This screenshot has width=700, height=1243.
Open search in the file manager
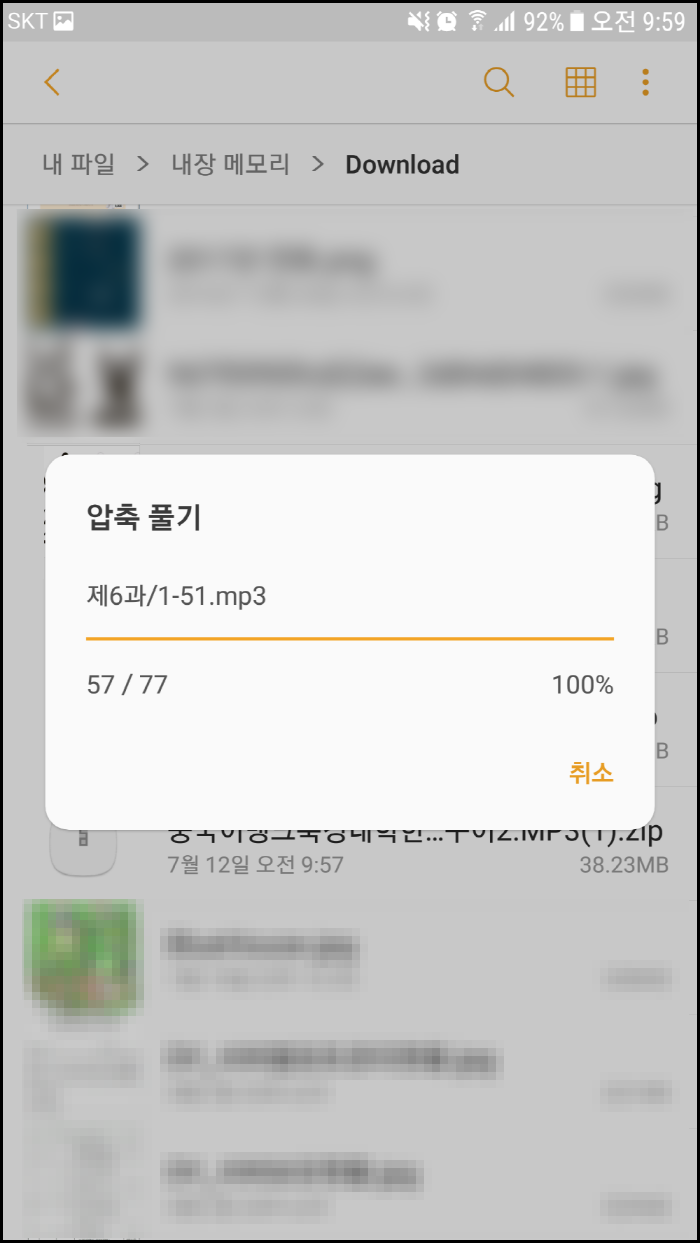pyautogui.click(x=498, y=82)
